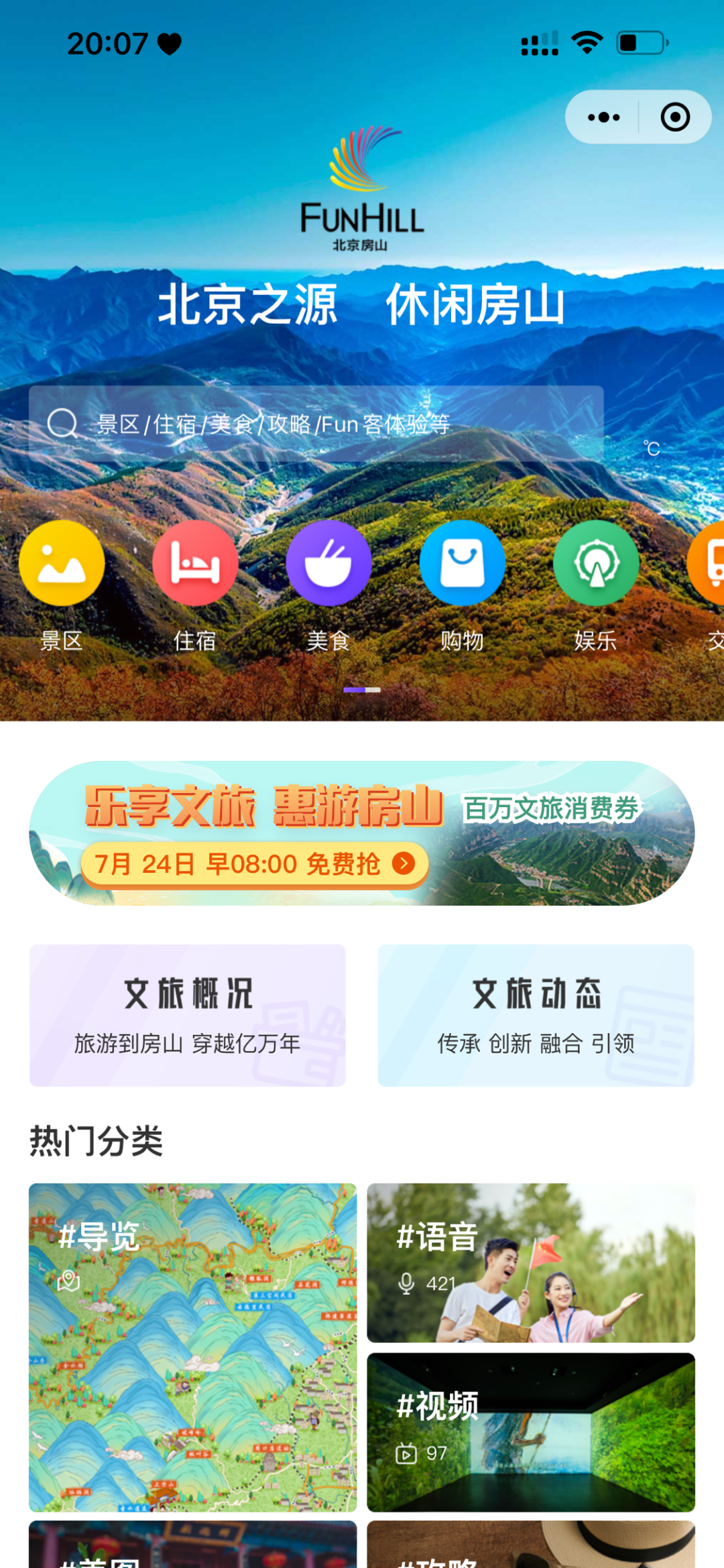Image resolution: width=724 pixels, height=1568 pixels.
Task: Tap the location pin icon on 导览 tile
Action: (x=70, y=1277)
